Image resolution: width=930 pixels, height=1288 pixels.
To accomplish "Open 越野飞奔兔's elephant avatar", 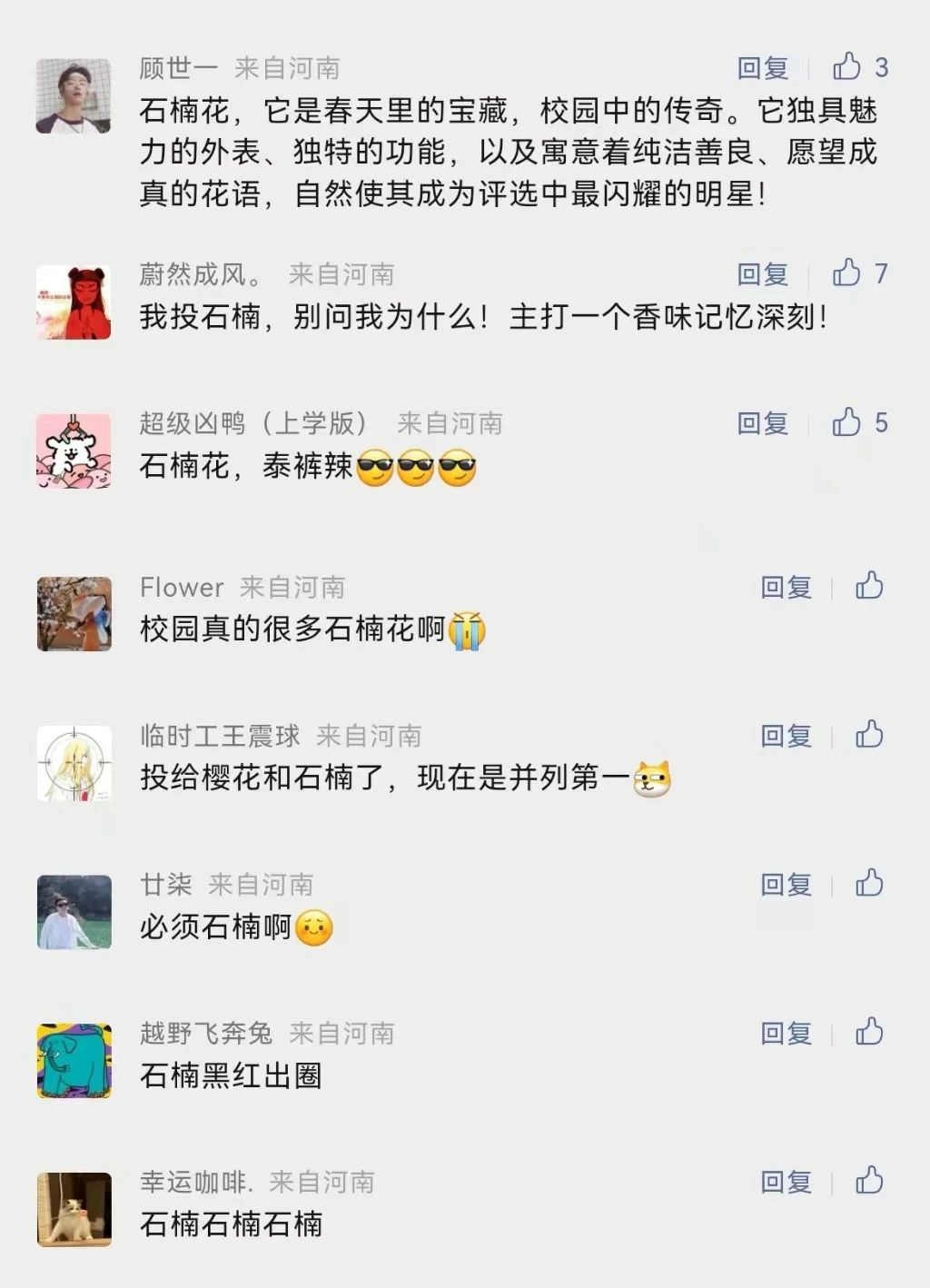I will pyautogui.click(x=74, y=1061).
